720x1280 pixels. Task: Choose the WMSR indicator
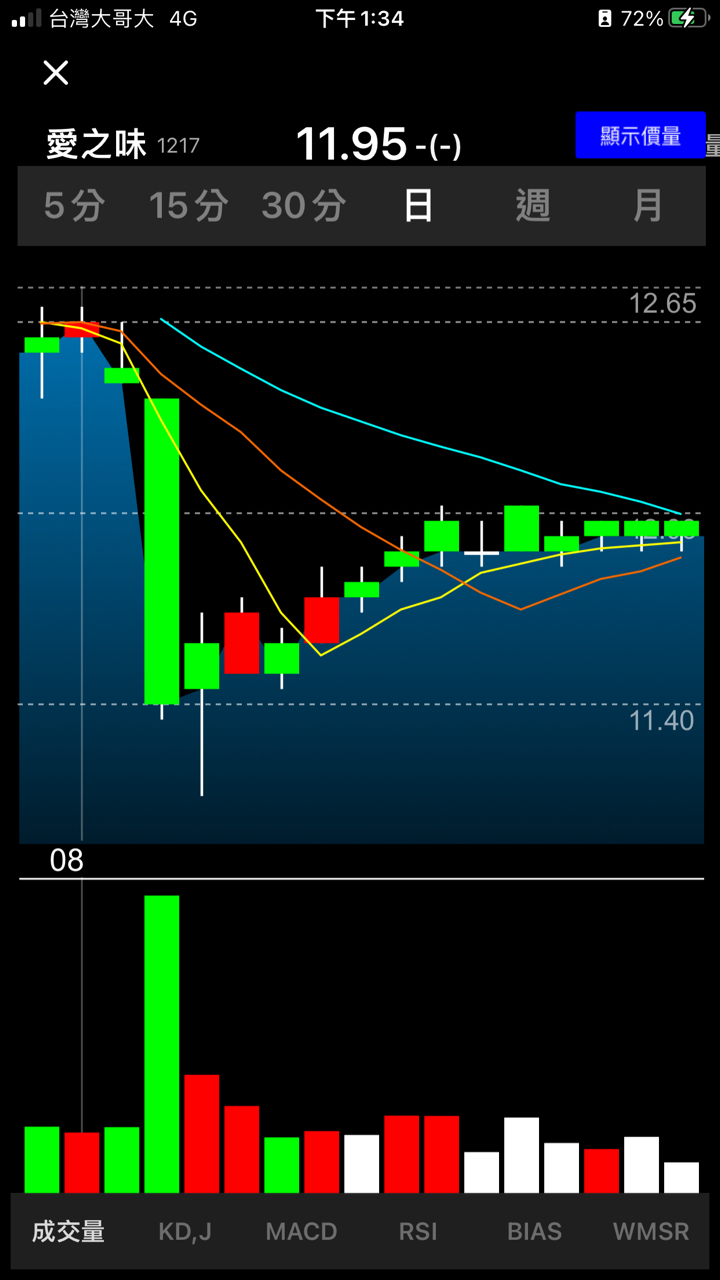pyautogui.click(x=651, y=1231)
